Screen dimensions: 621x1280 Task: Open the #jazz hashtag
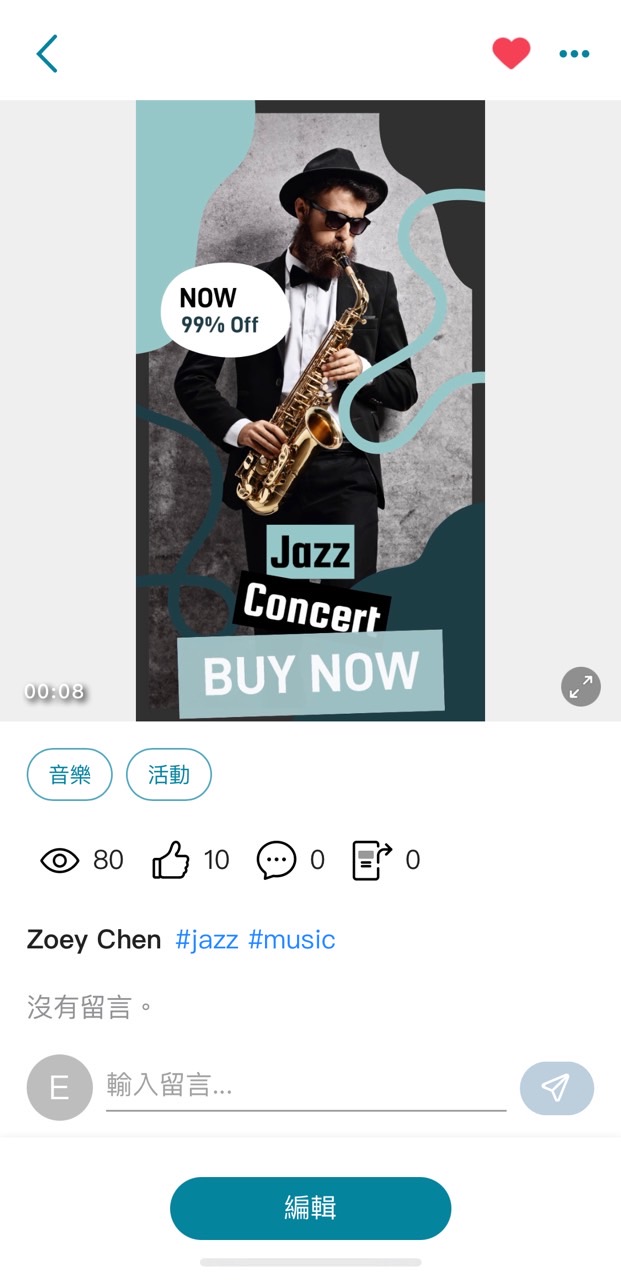point(207,940)
